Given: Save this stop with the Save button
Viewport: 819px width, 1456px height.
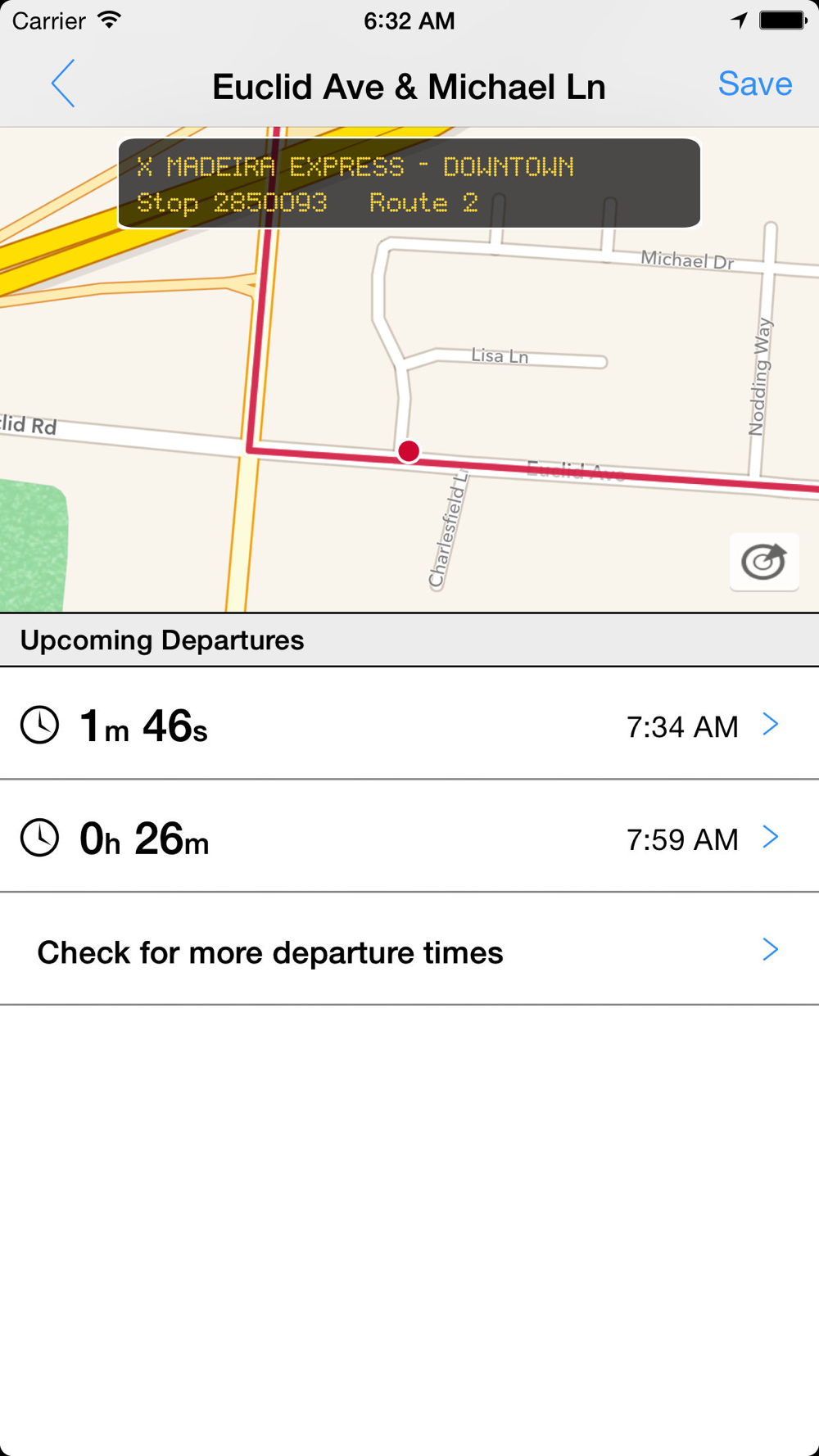Looking at the screenshot, I should 754,84.
